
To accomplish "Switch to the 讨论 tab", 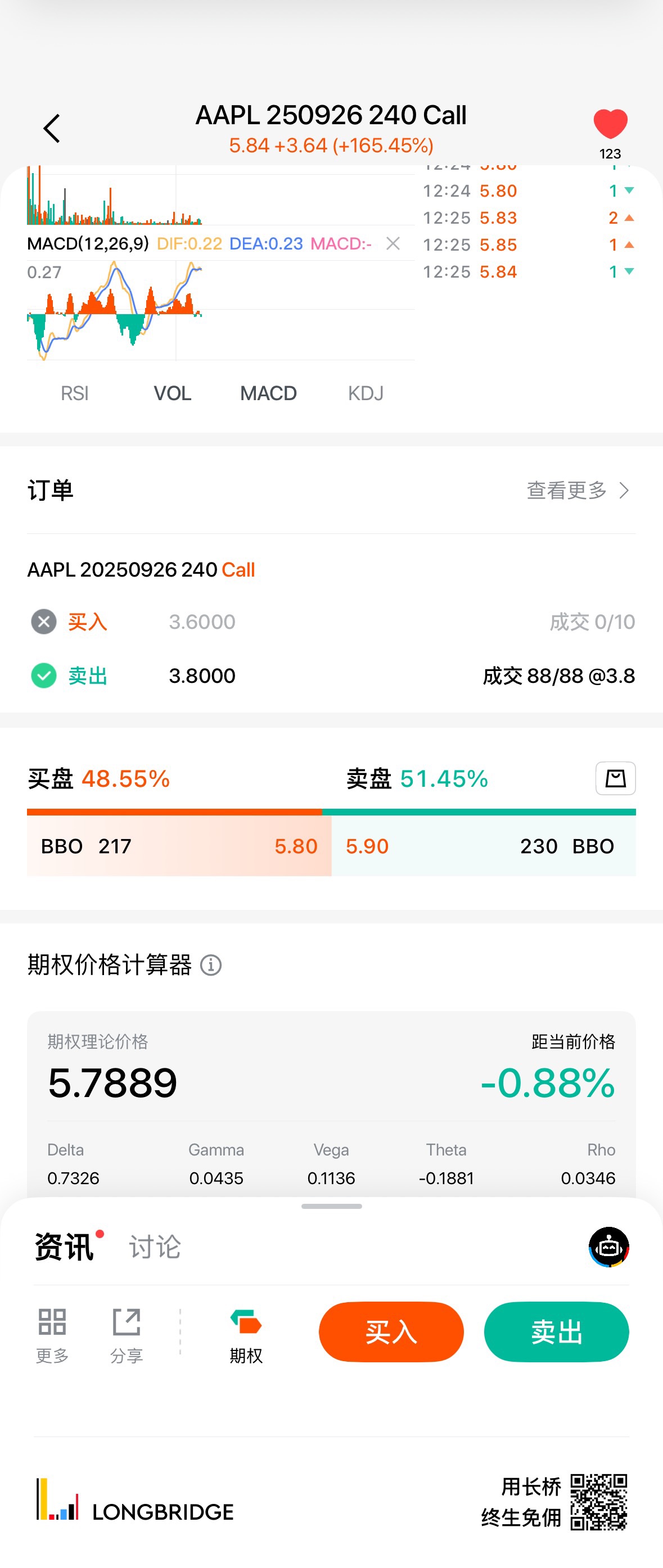I will pos(155,1247).
